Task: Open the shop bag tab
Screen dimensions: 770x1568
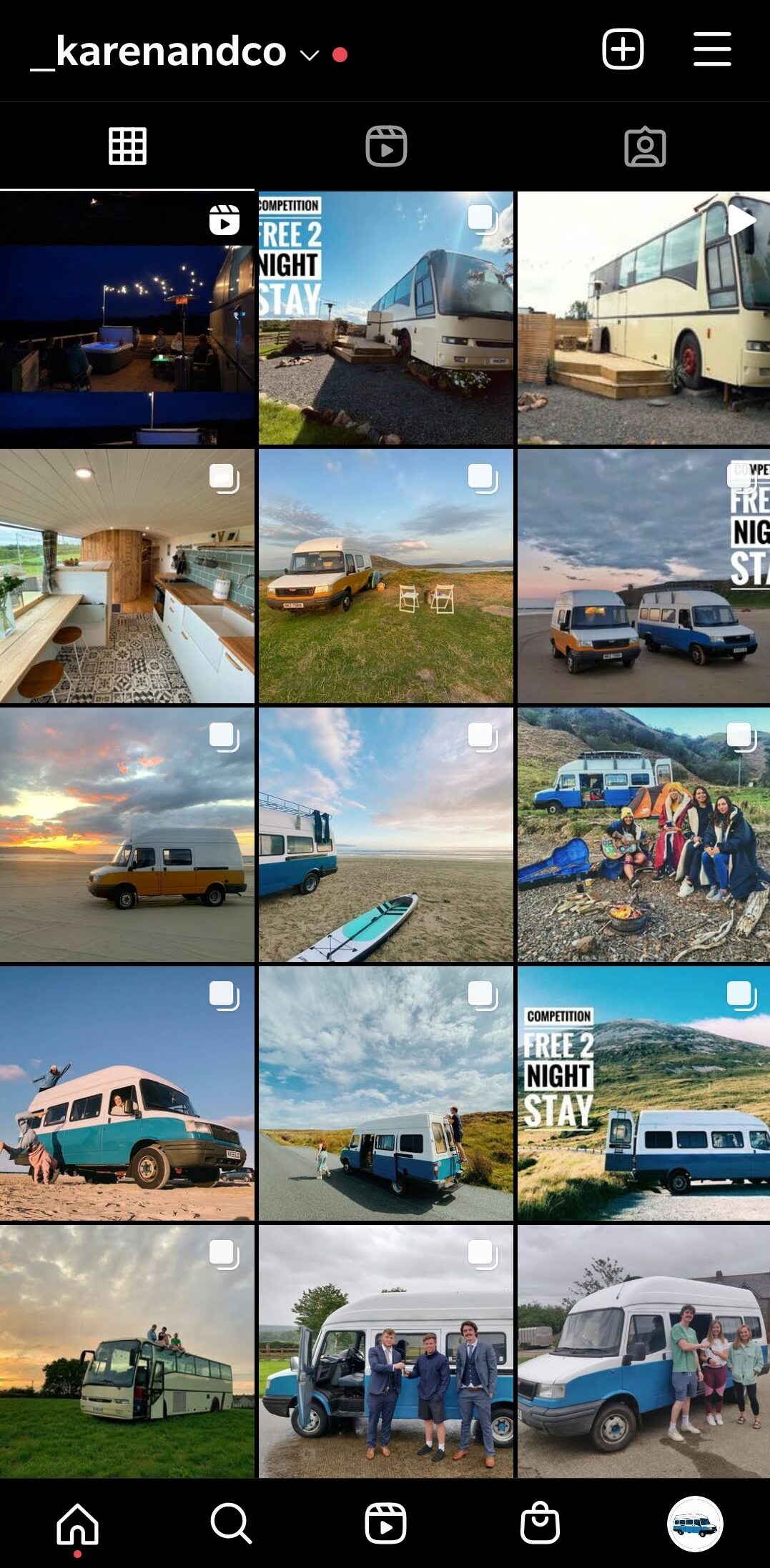Action: pos(540,1523)
